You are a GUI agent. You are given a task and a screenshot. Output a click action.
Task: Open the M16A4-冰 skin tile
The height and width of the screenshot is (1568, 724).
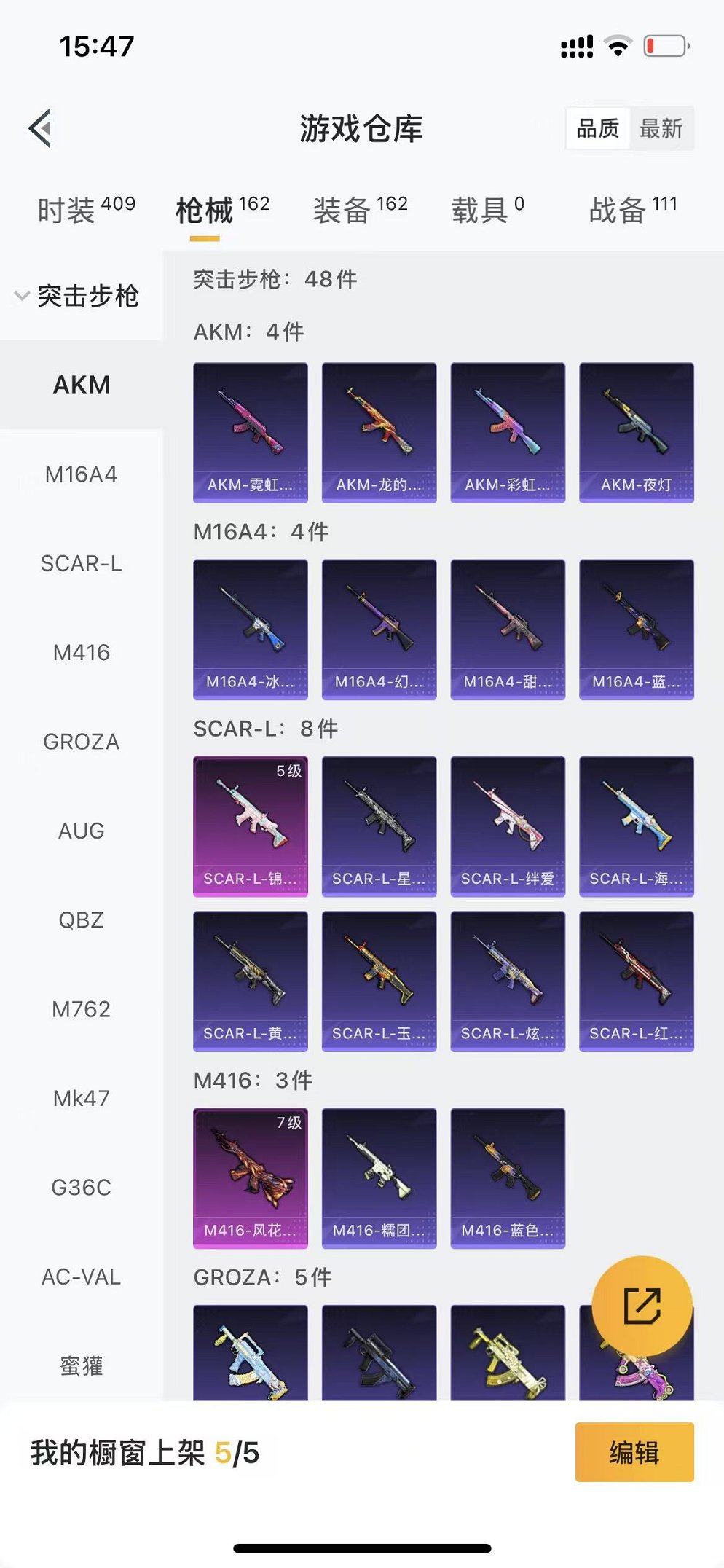(x=250, y=629)
